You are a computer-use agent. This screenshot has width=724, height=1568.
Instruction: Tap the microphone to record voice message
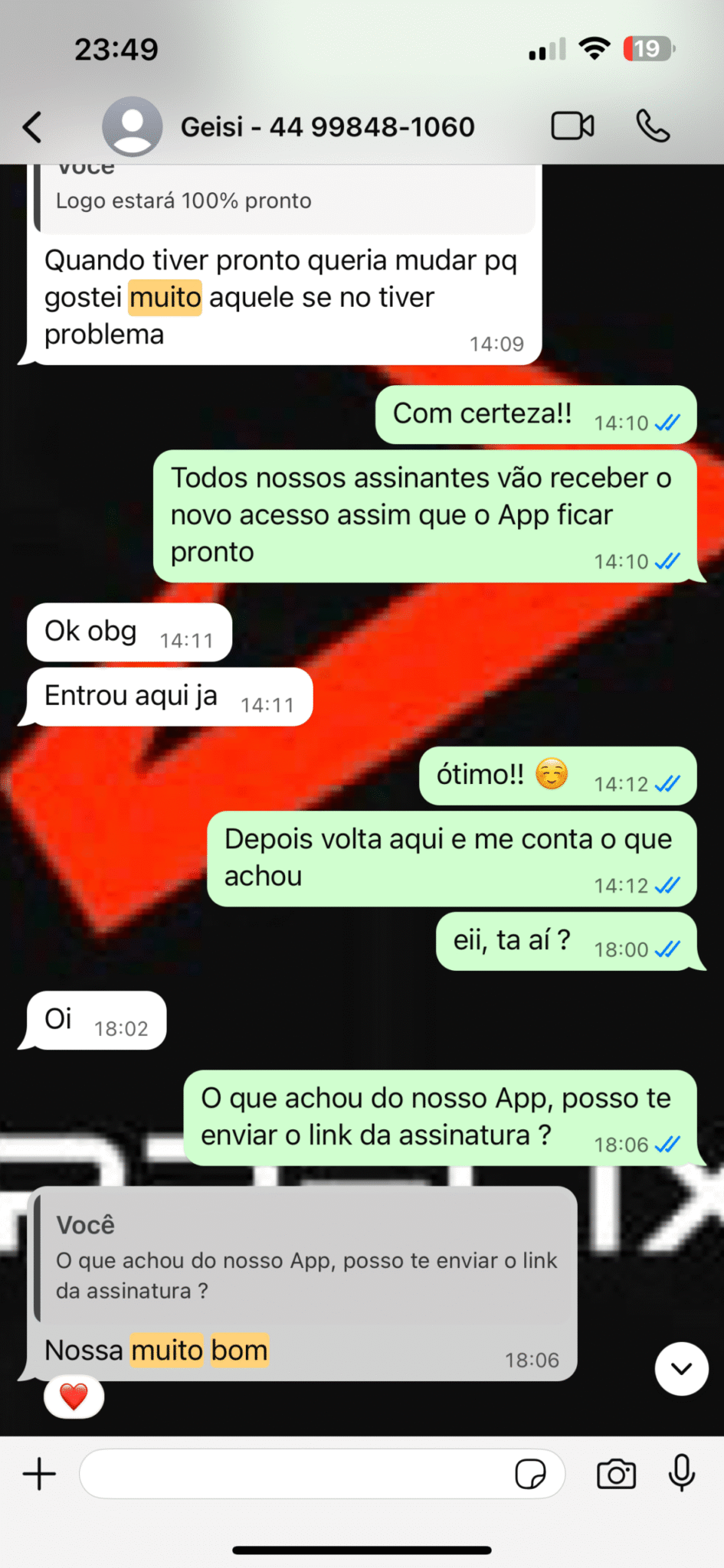point(681,1472)
